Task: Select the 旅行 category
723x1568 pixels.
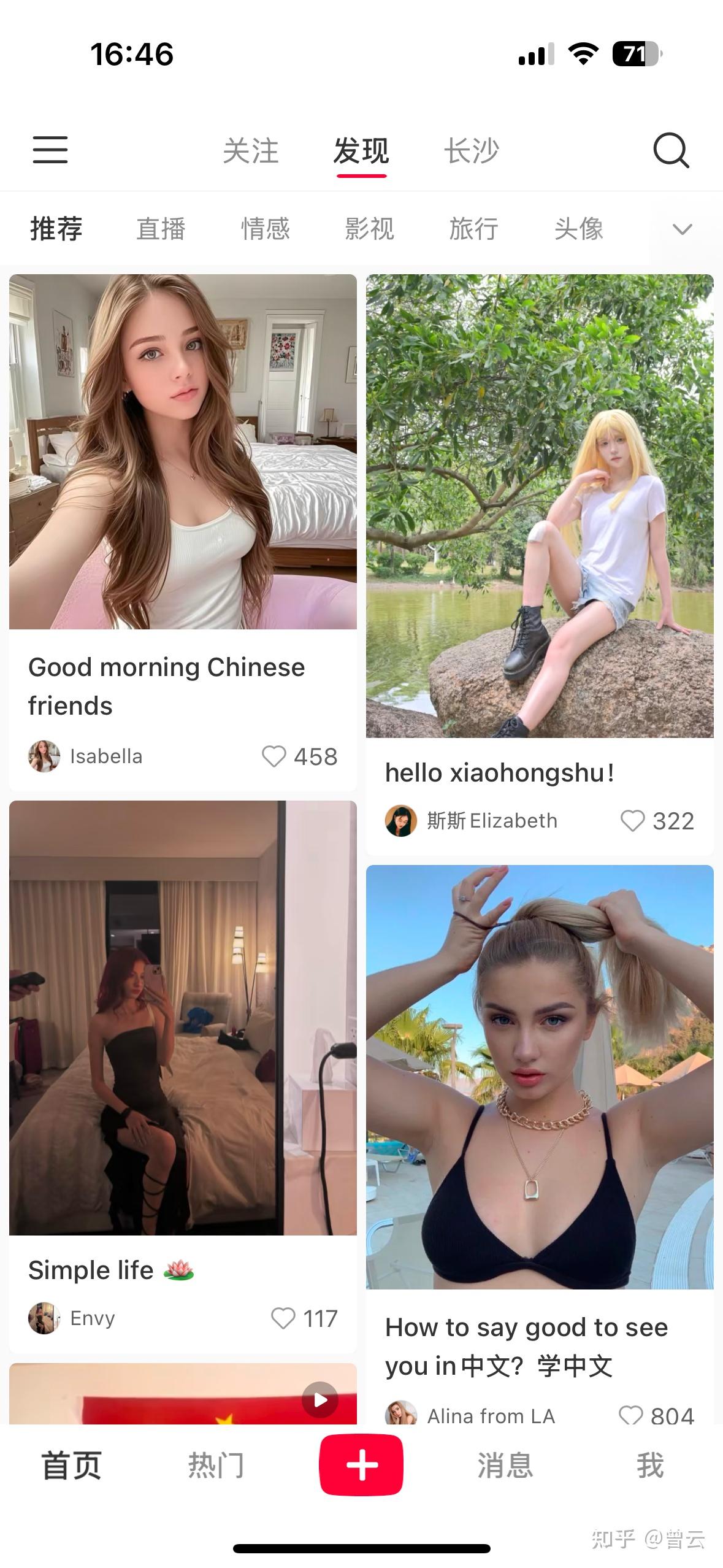Action: [x=473, y=229]
